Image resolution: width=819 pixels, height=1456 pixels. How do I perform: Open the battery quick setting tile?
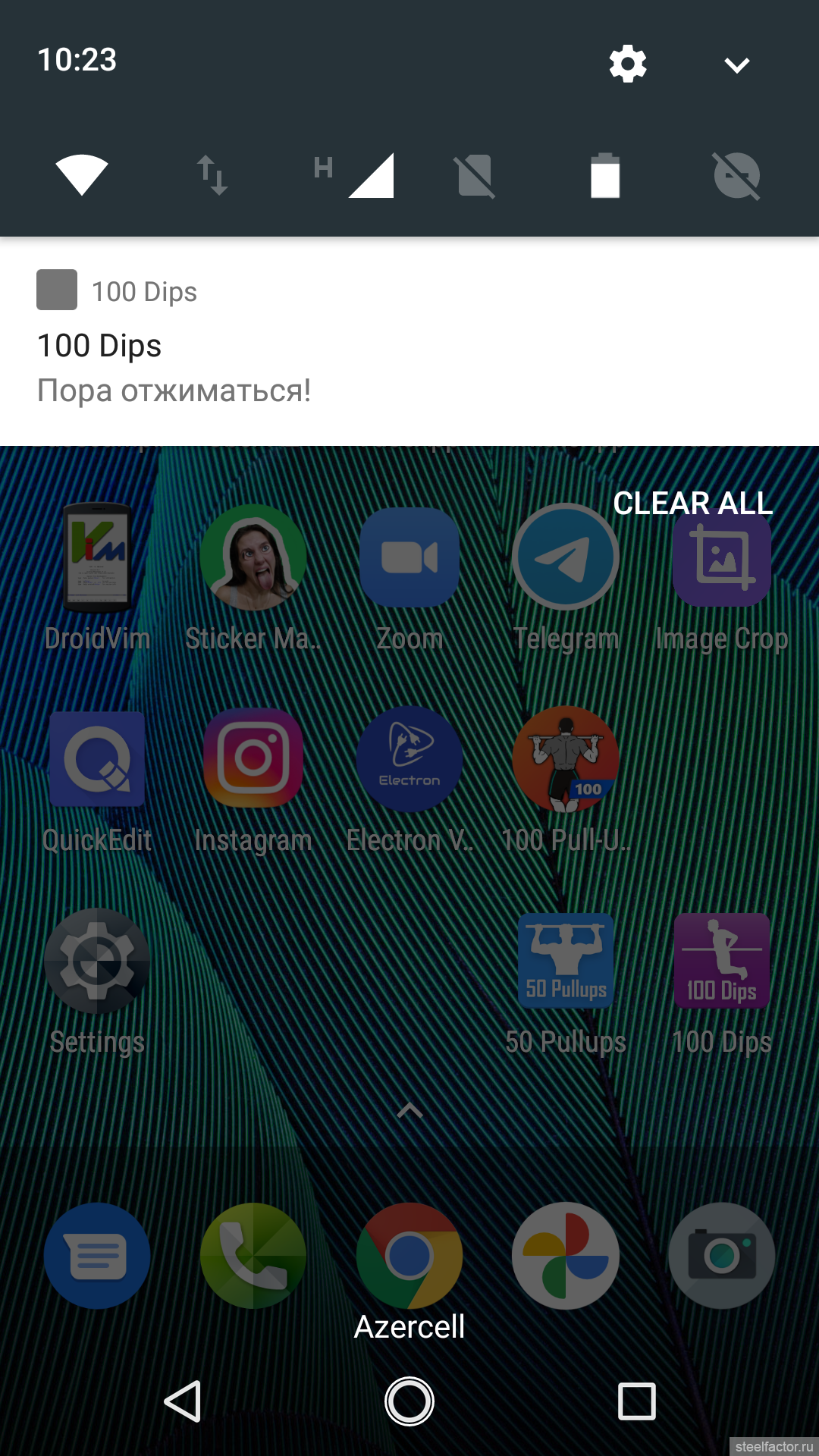coord(605,175)
